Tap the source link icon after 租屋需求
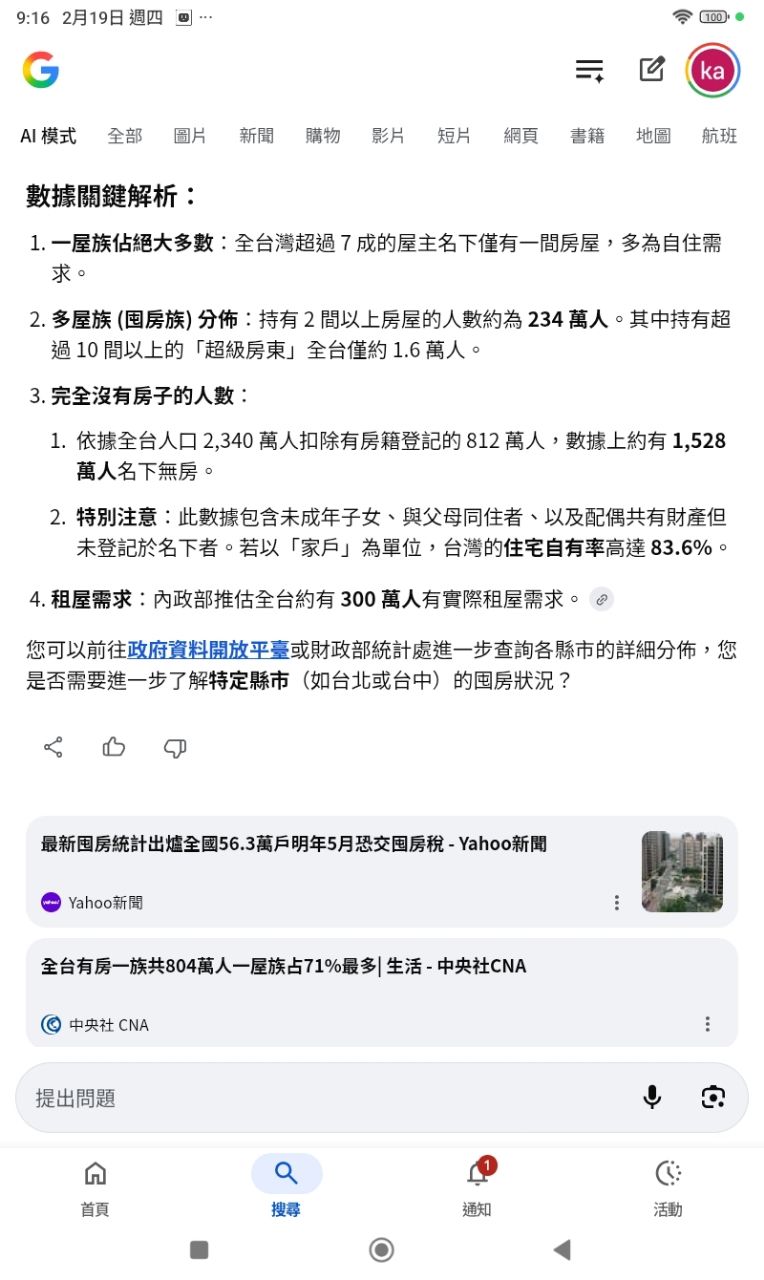The height and width of the screenshot is (1280, 764). 601,600
